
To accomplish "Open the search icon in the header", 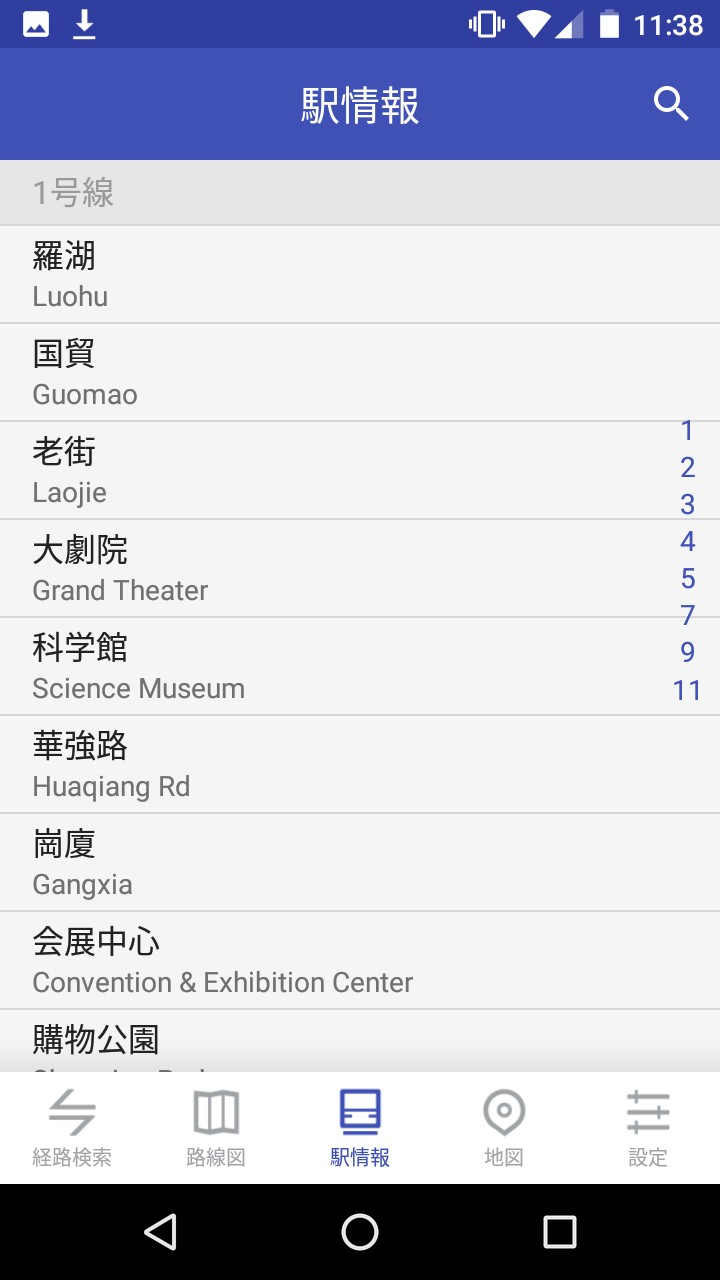I will pyautogui.click(x=671, y=104).
